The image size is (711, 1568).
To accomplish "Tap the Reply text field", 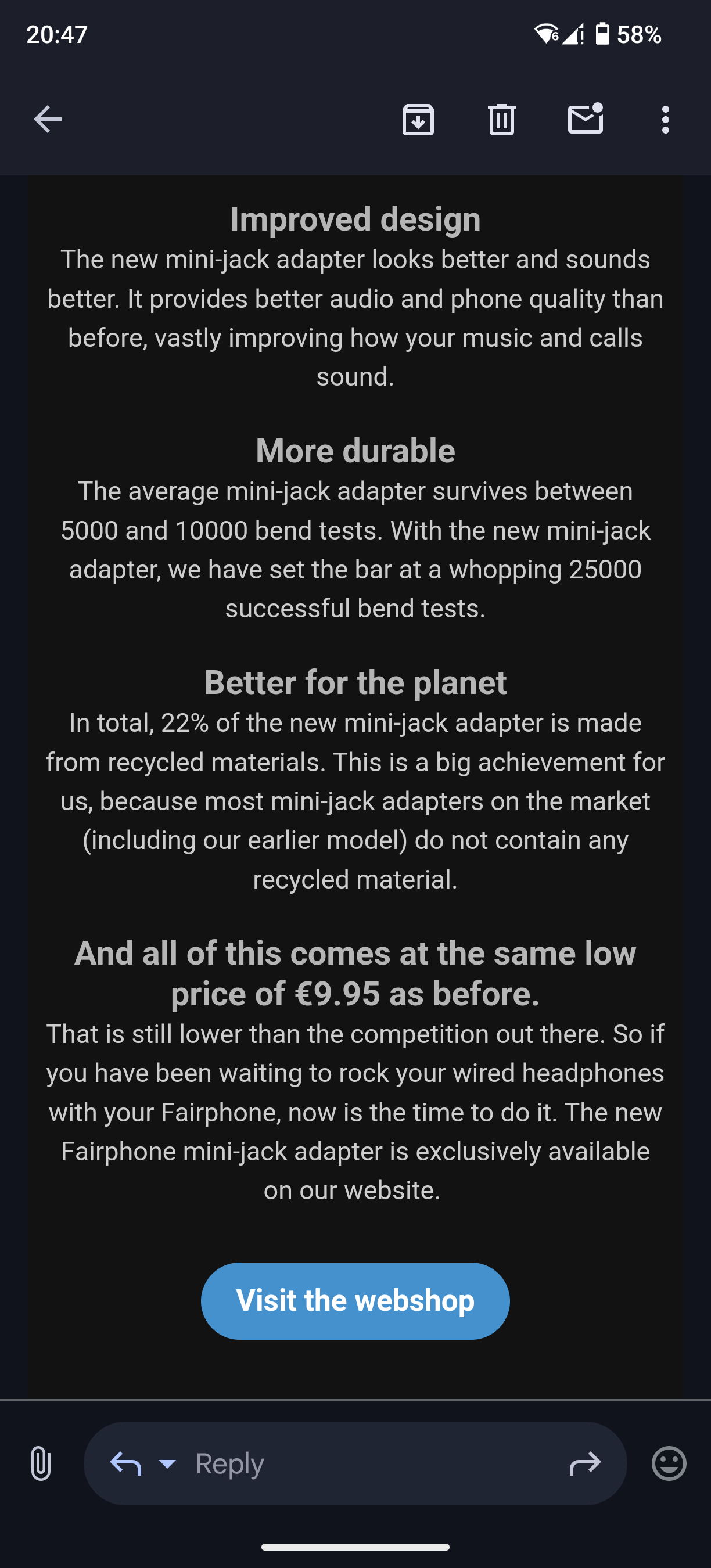I will click(365, 1463).
